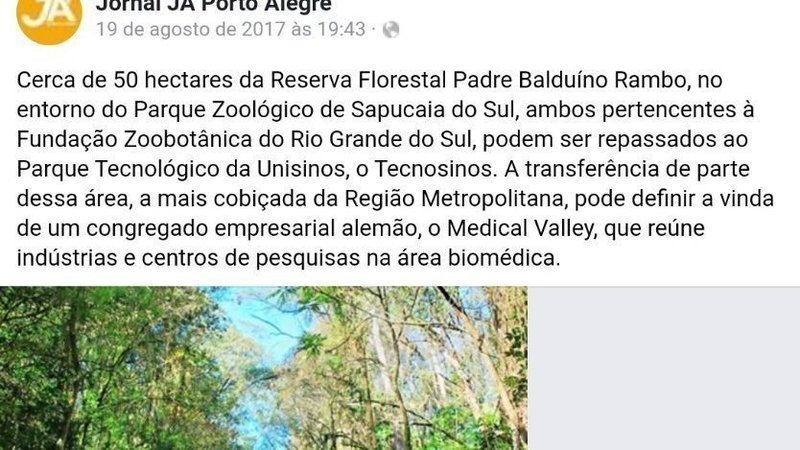Viewport: 800px width, 450px height.
Task: Open the post timestamp 19 de agosto
Action: (x=230, y=29)
